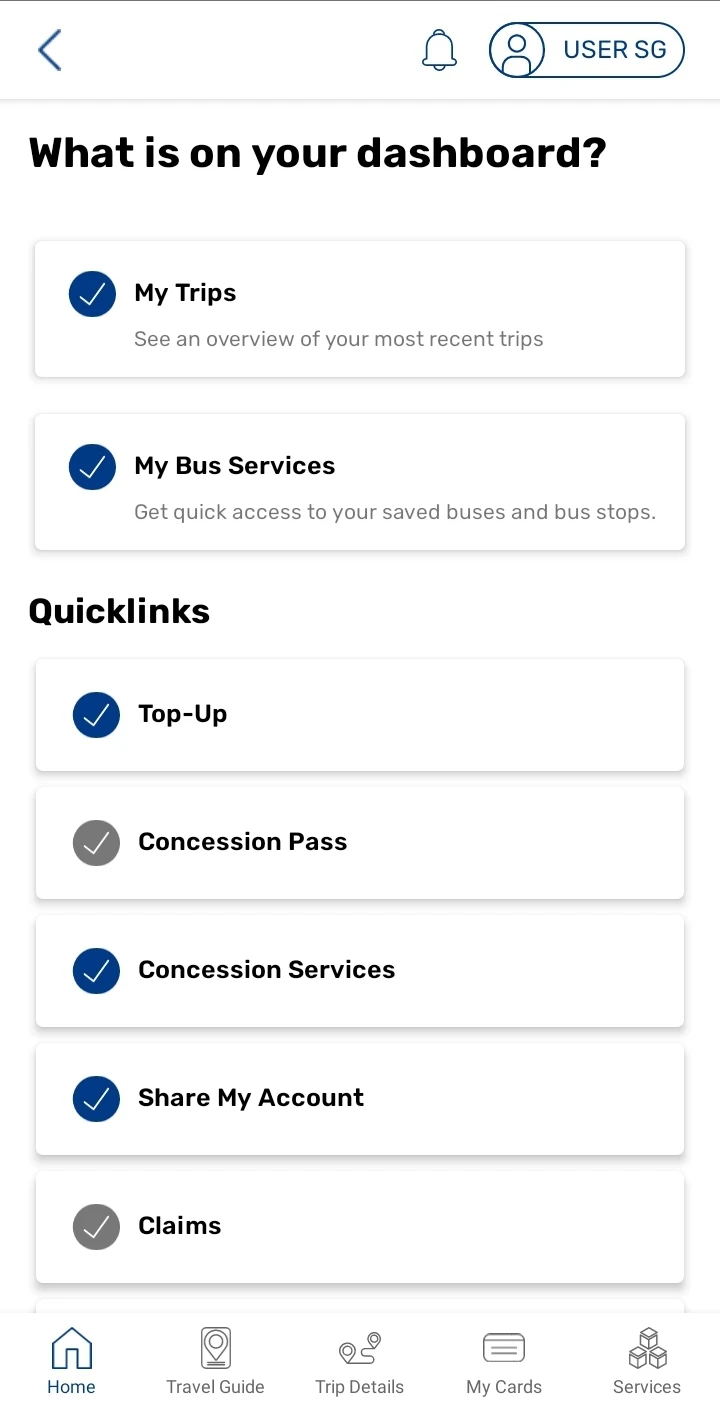Switch to the Travel Guide tab
This screenshot has height=1411, width=720.
coord(215,1362)
